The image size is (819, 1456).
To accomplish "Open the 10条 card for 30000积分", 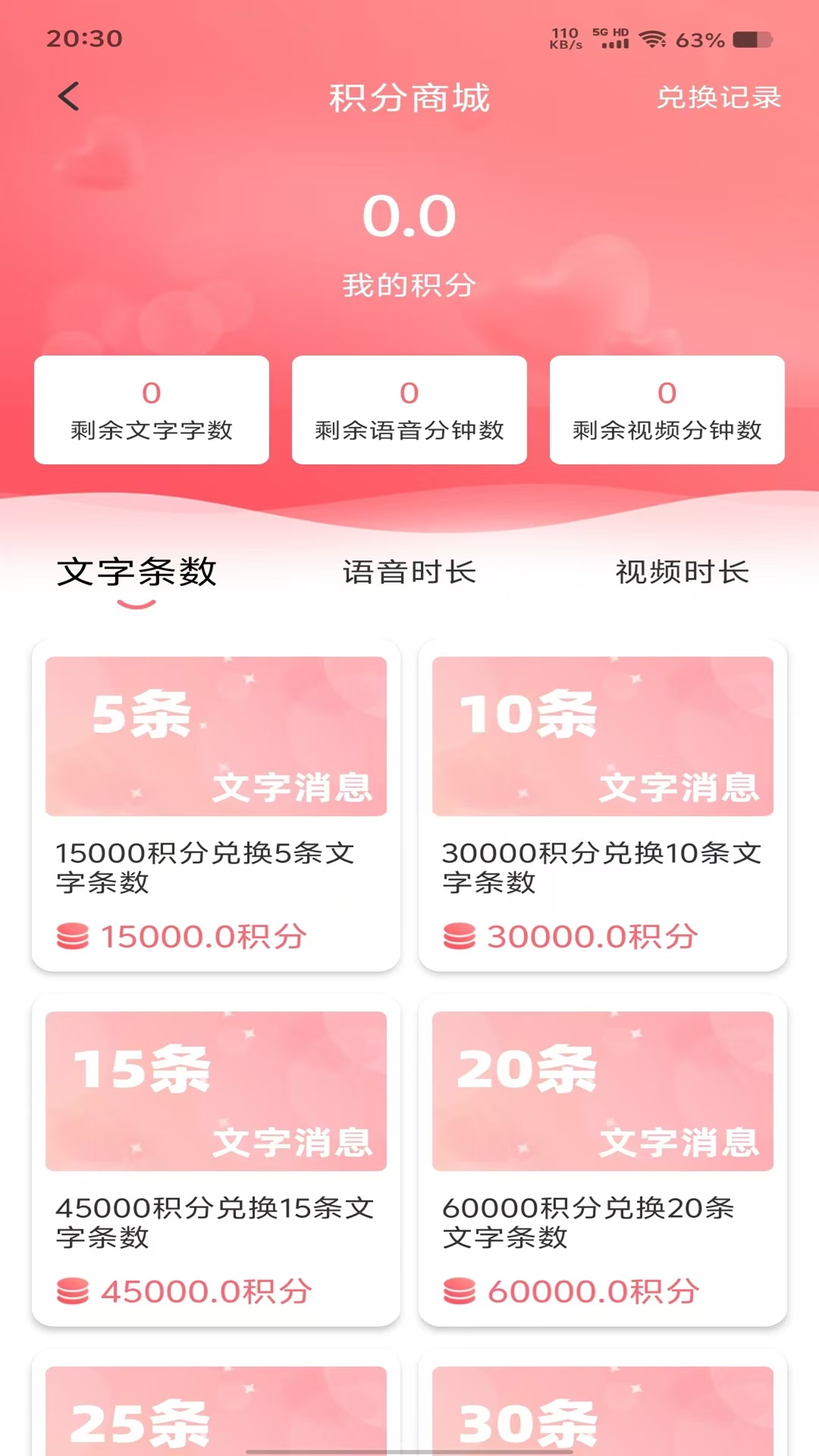I will [x=603, y=805].
